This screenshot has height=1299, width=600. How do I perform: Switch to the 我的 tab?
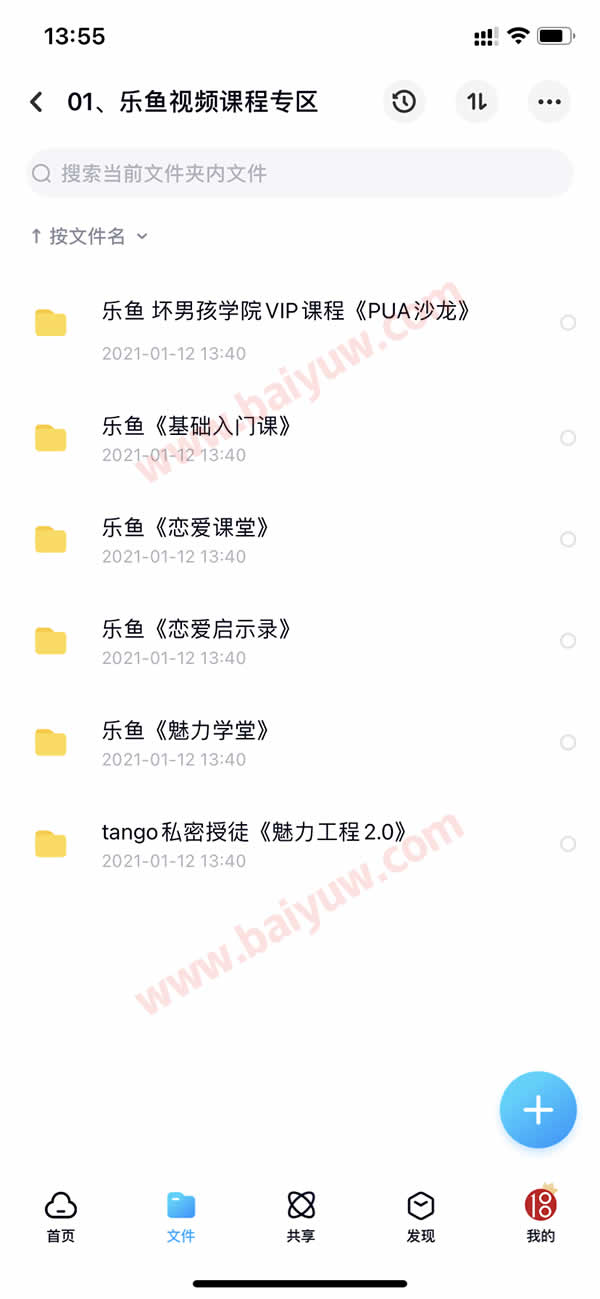541,1214
